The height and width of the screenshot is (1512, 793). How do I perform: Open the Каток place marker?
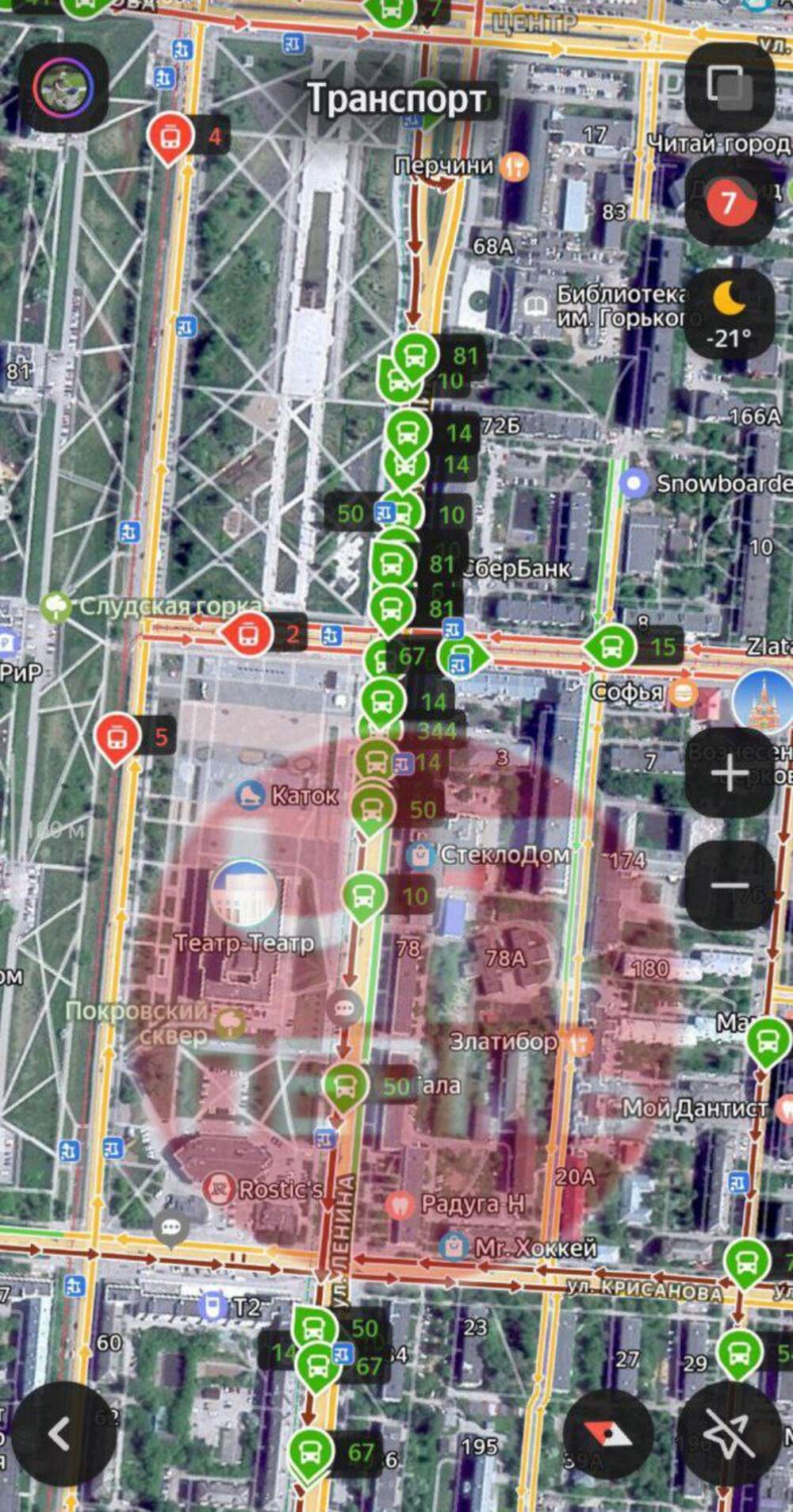251,794
